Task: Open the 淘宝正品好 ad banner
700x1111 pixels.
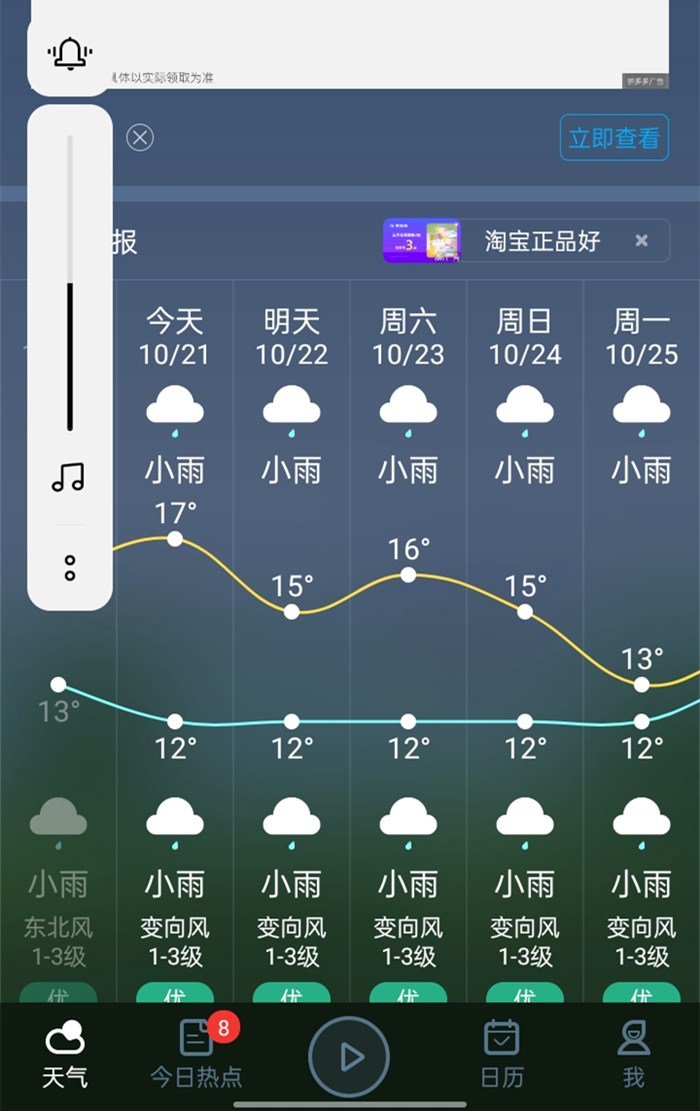Action: coord(525,241)
